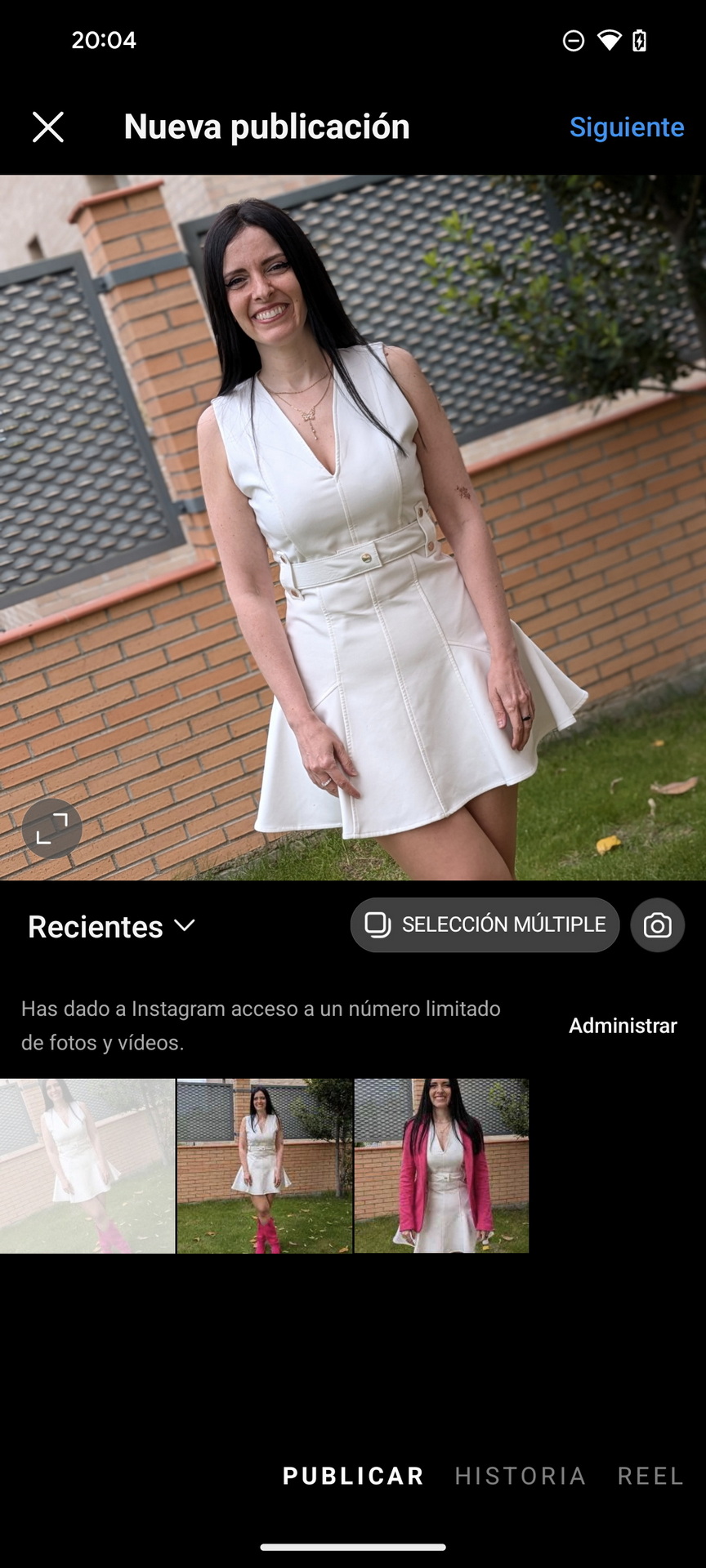
Task: Tap Administrar to manage photo access
Action: click(x=623, y=1026)
